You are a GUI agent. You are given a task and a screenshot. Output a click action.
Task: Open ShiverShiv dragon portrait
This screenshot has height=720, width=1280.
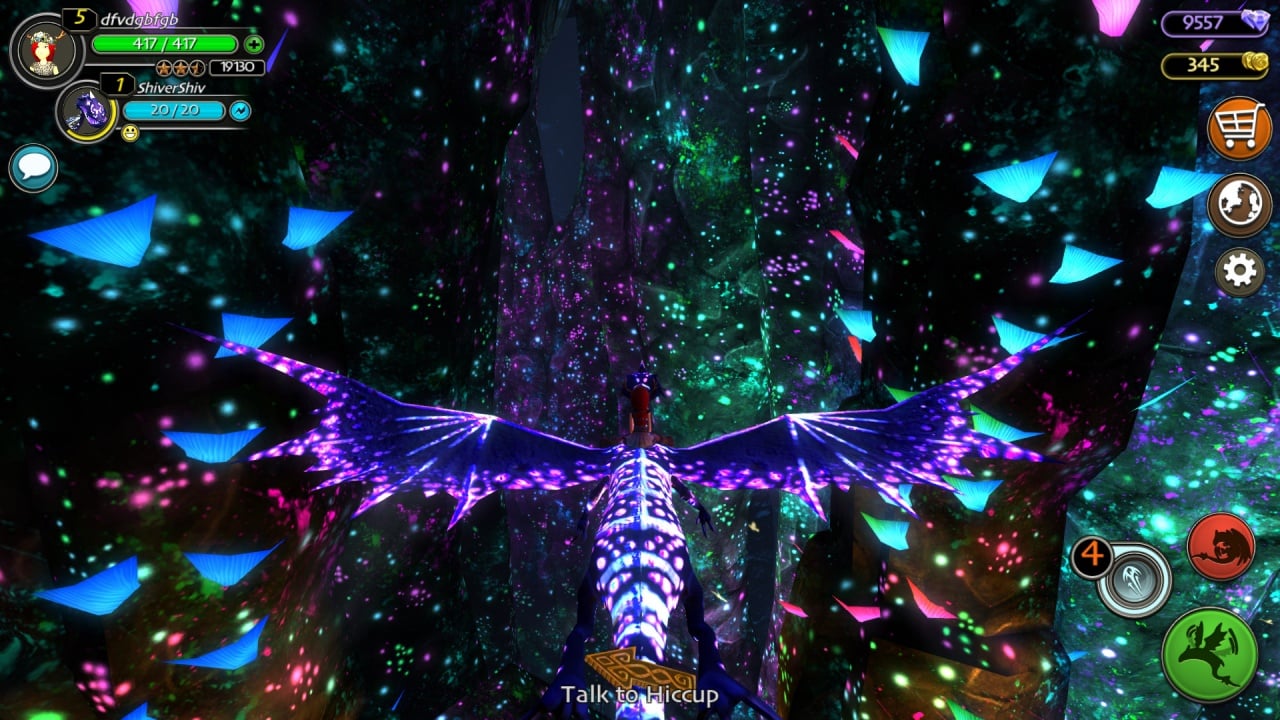[x=85, y=111]
